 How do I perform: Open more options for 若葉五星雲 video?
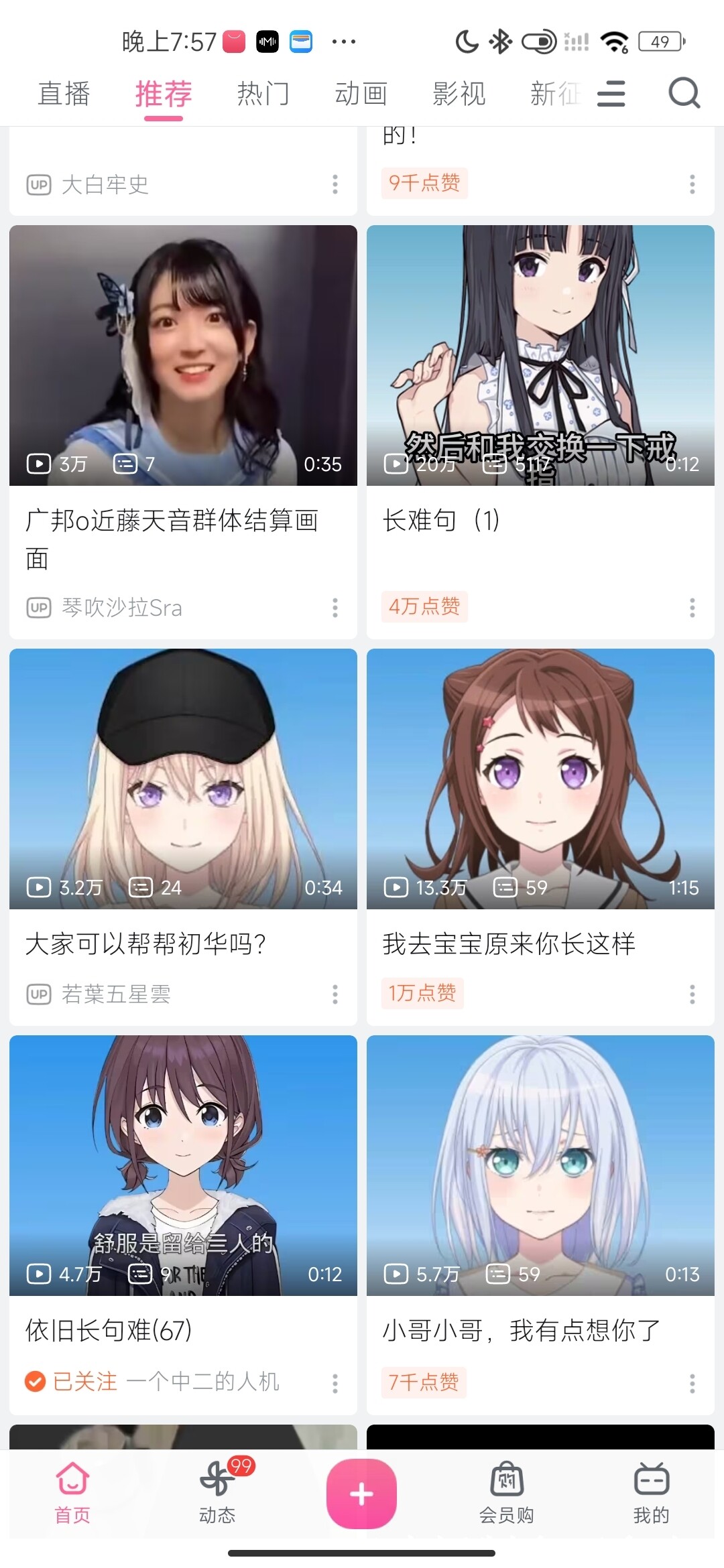(335, 994)
